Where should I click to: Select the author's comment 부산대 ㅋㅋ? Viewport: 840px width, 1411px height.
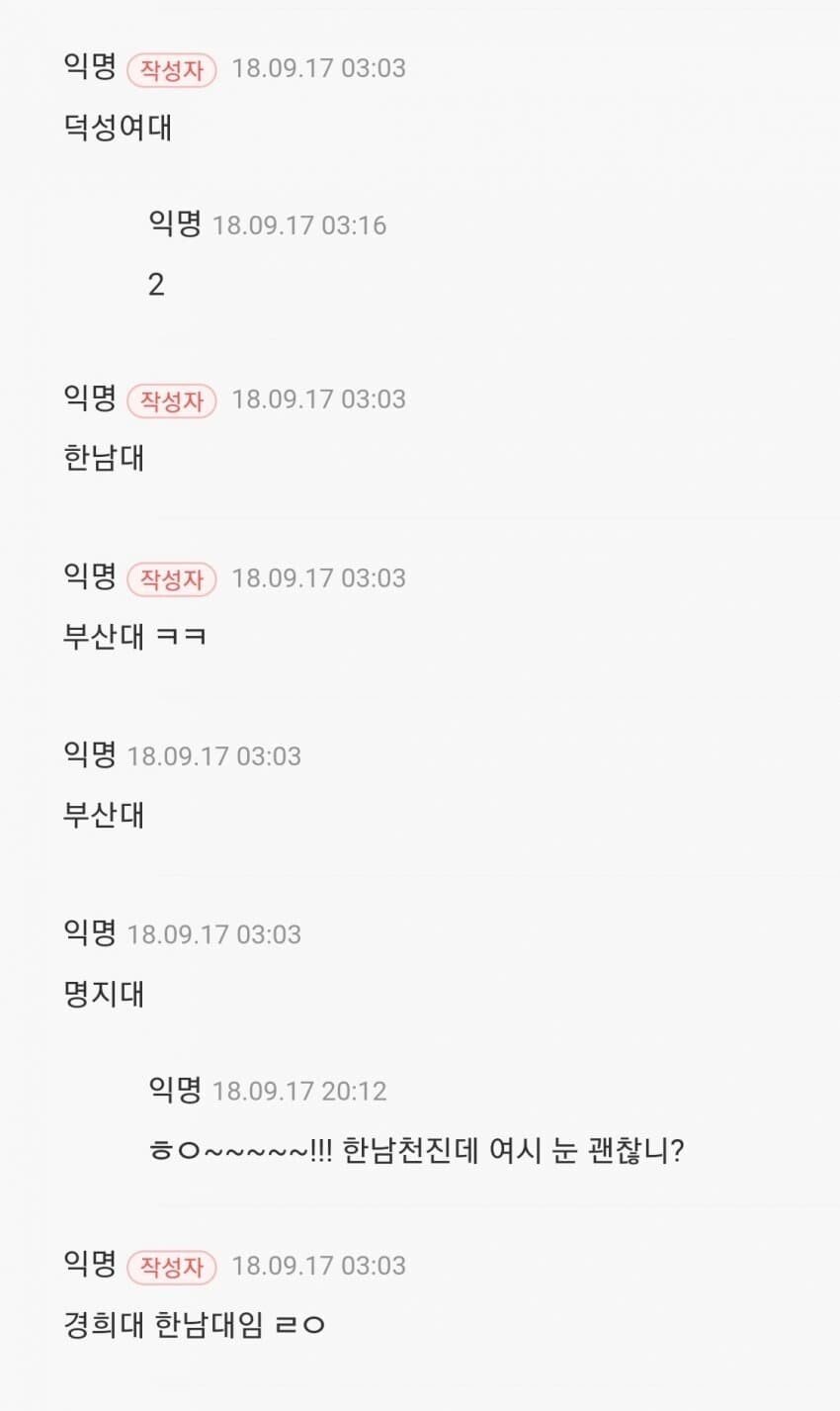tap(134, 637)
